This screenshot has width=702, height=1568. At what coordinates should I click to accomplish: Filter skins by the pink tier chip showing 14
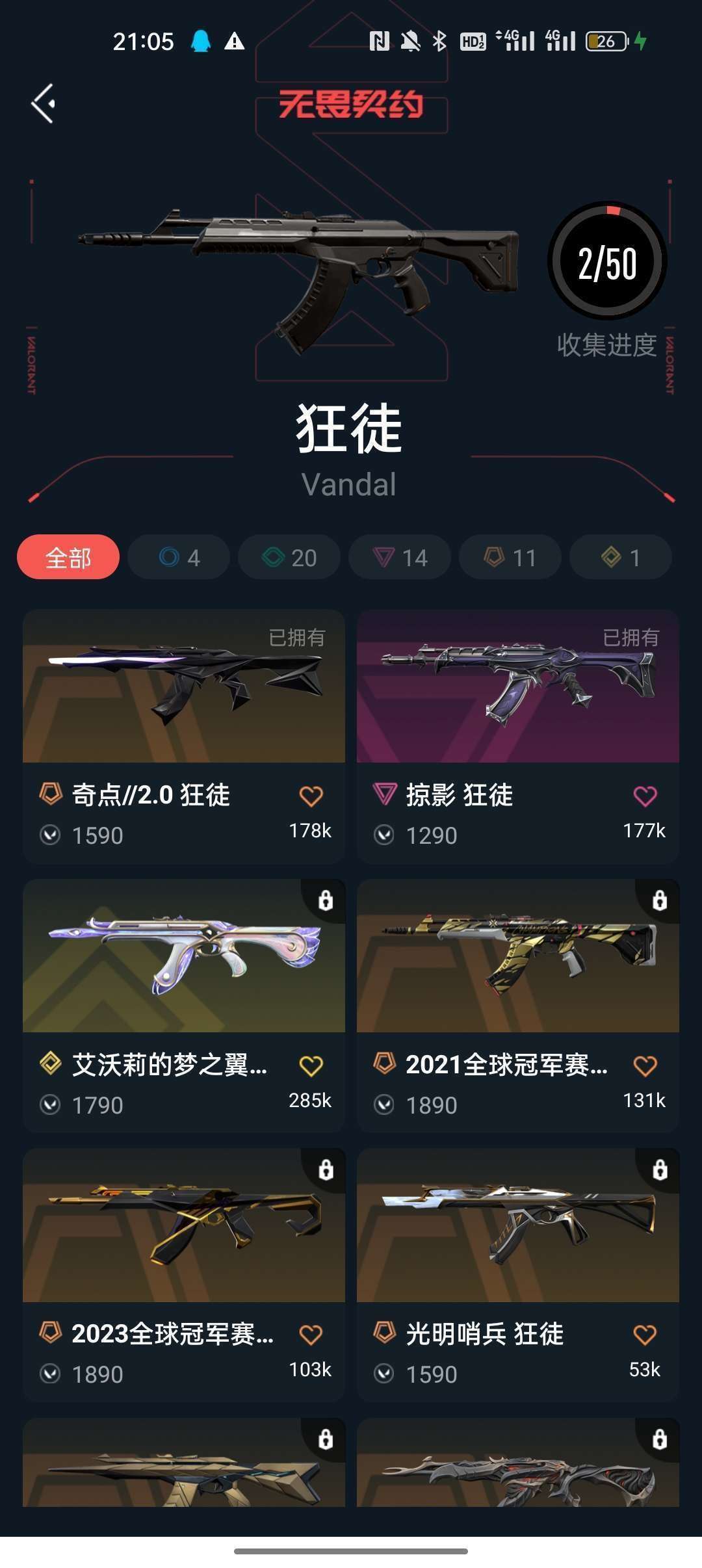(400, 557)
